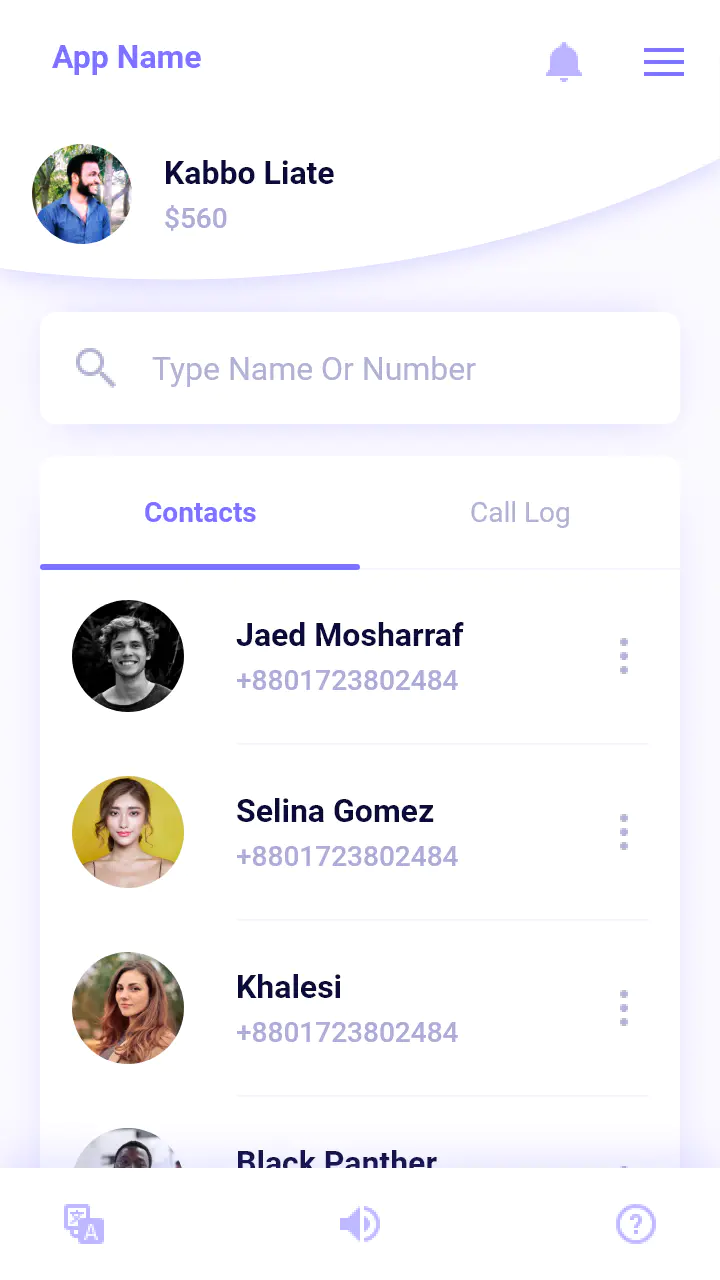The width and height of the screenshot is (720, 1280).
Task: Switch to the Call Log tab
Action: coord(520,513)
